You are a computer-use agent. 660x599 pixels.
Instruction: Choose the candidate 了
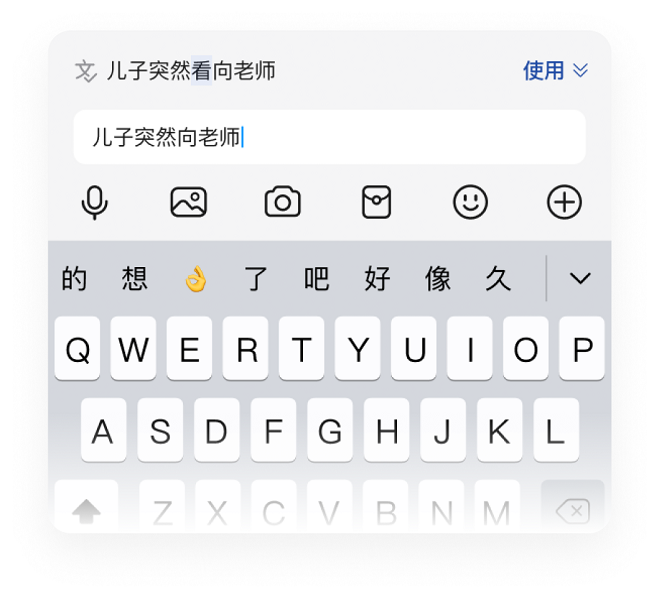pyautogui.click(x=256, y=279)
